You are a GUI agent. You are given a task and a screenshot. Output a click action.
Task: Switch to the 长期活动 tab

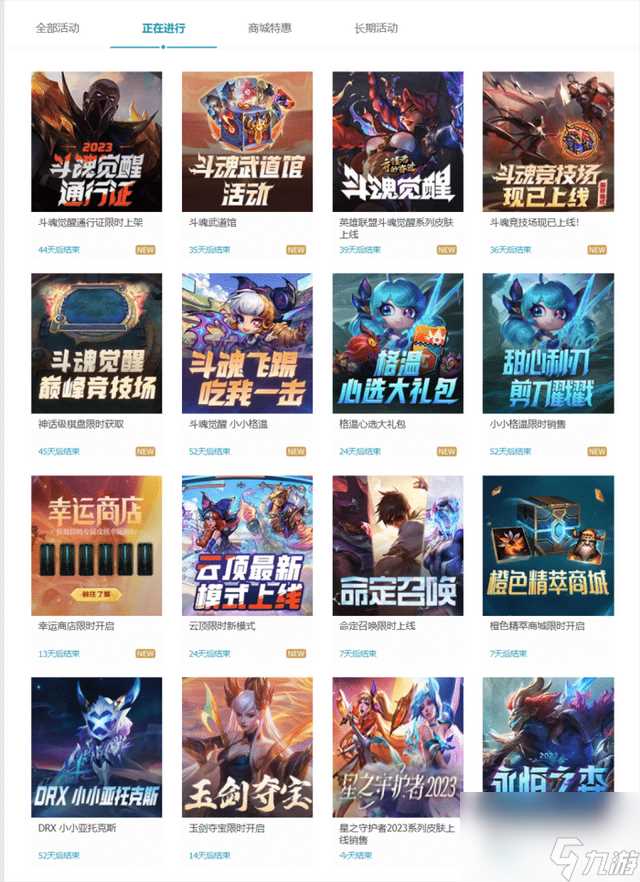376,28
